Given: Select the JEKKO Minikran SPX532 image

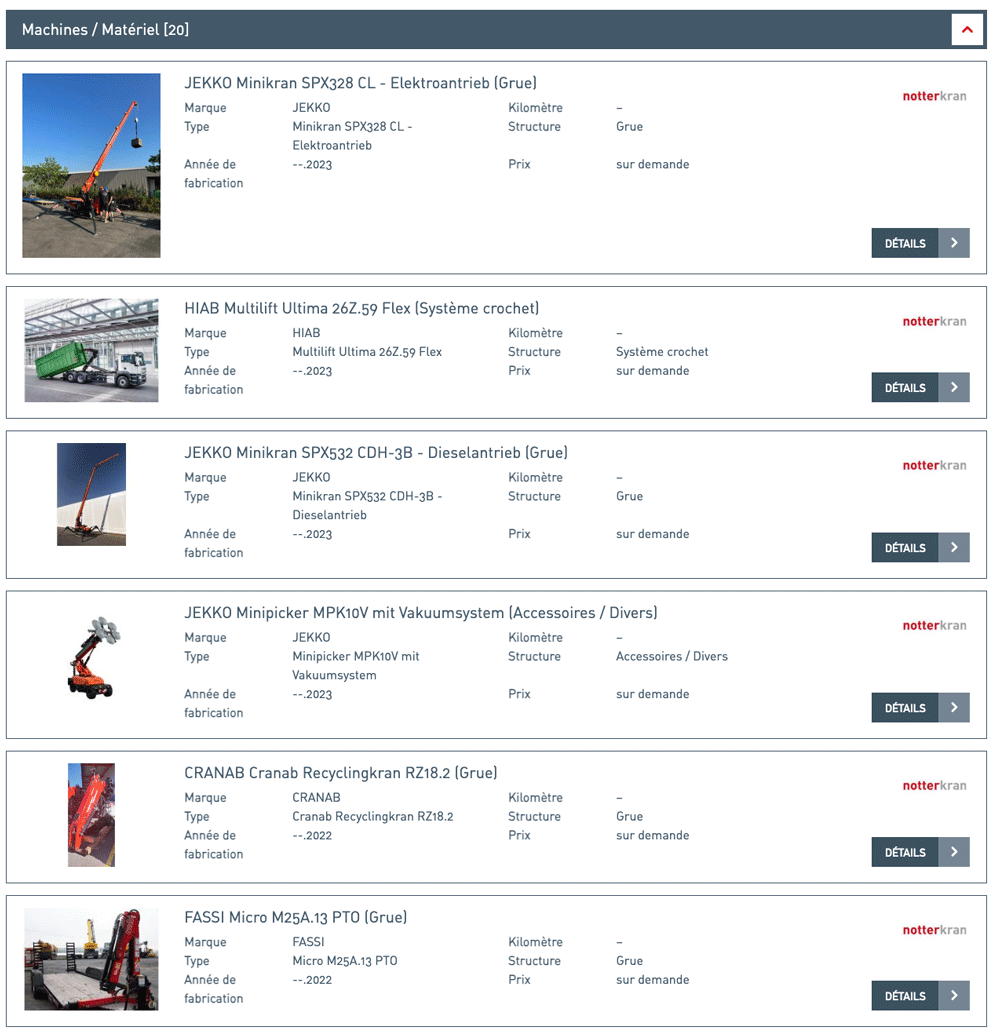Looking at the screenshot, I should pos(91,494).
